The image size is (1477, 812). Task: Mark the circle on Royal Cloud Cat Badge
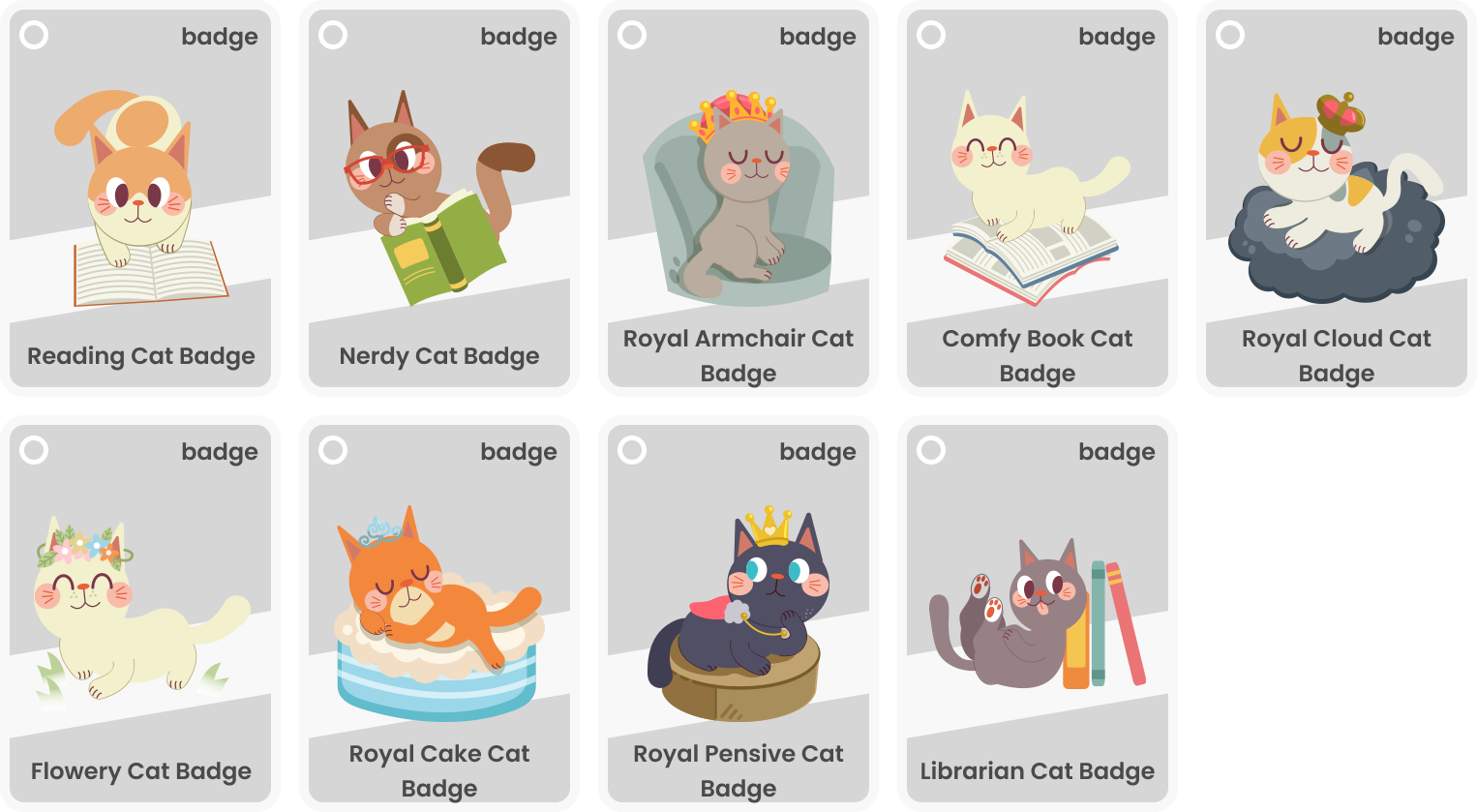pos(1230,36)
